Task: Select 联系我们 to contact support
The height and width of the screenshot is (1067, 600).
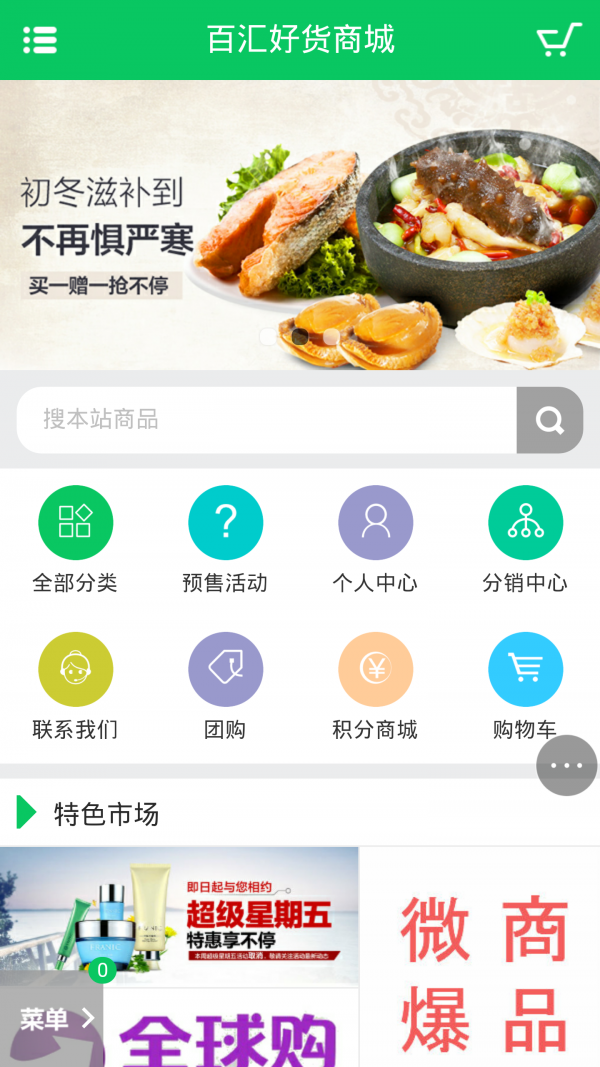Action: click(x=75, y=670)
